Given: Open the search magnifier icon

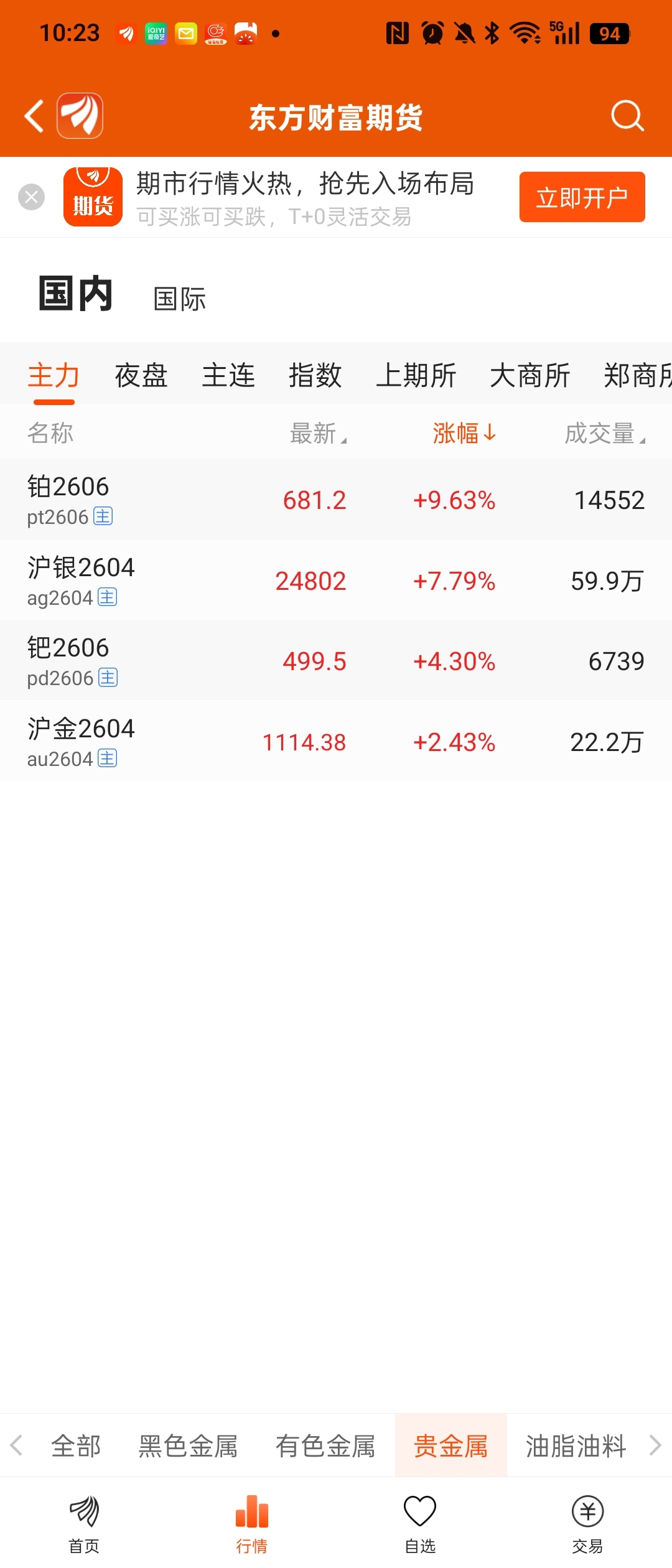Looking at the screenshot, I should click(627, 116).
